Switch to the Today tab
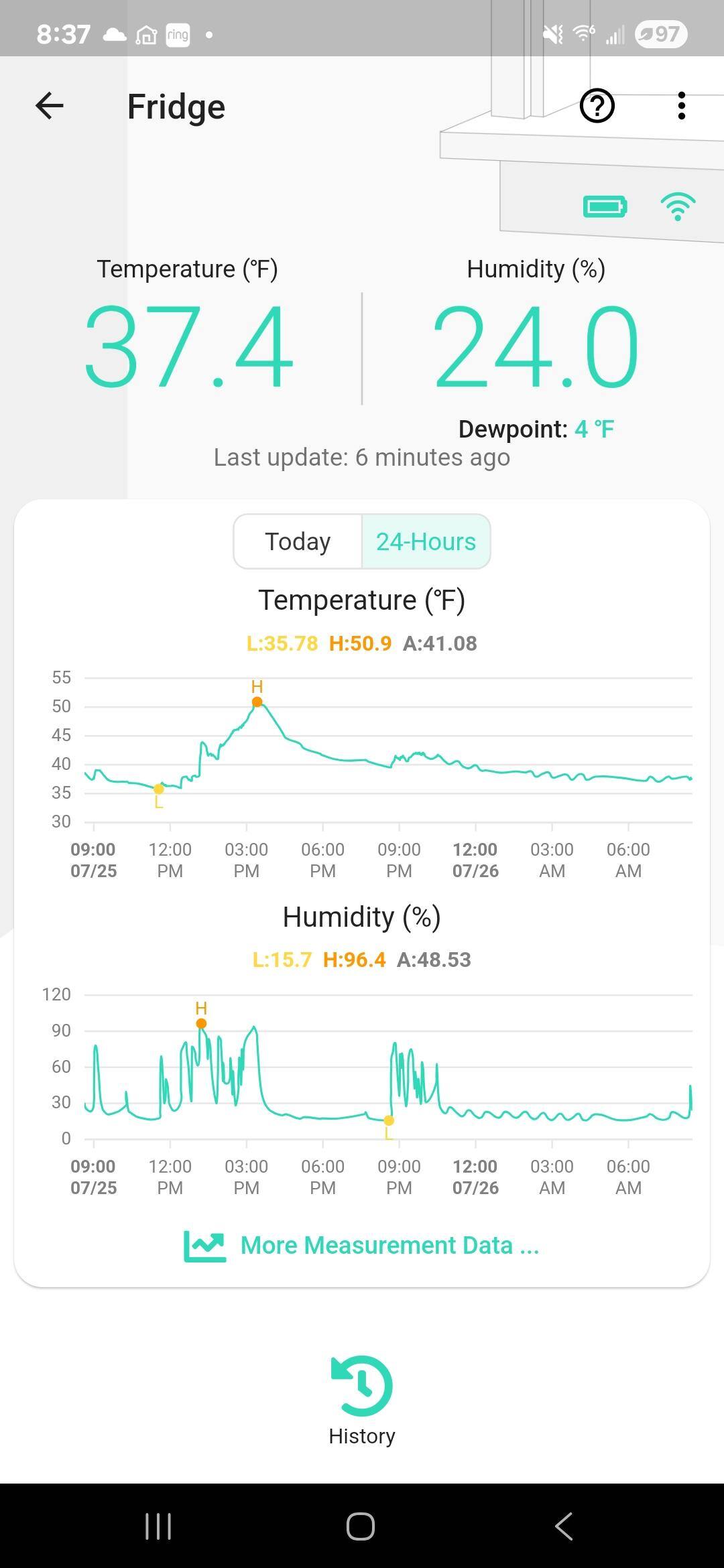The width and height of the screenshot is (724, 1568). pos(298,541)
